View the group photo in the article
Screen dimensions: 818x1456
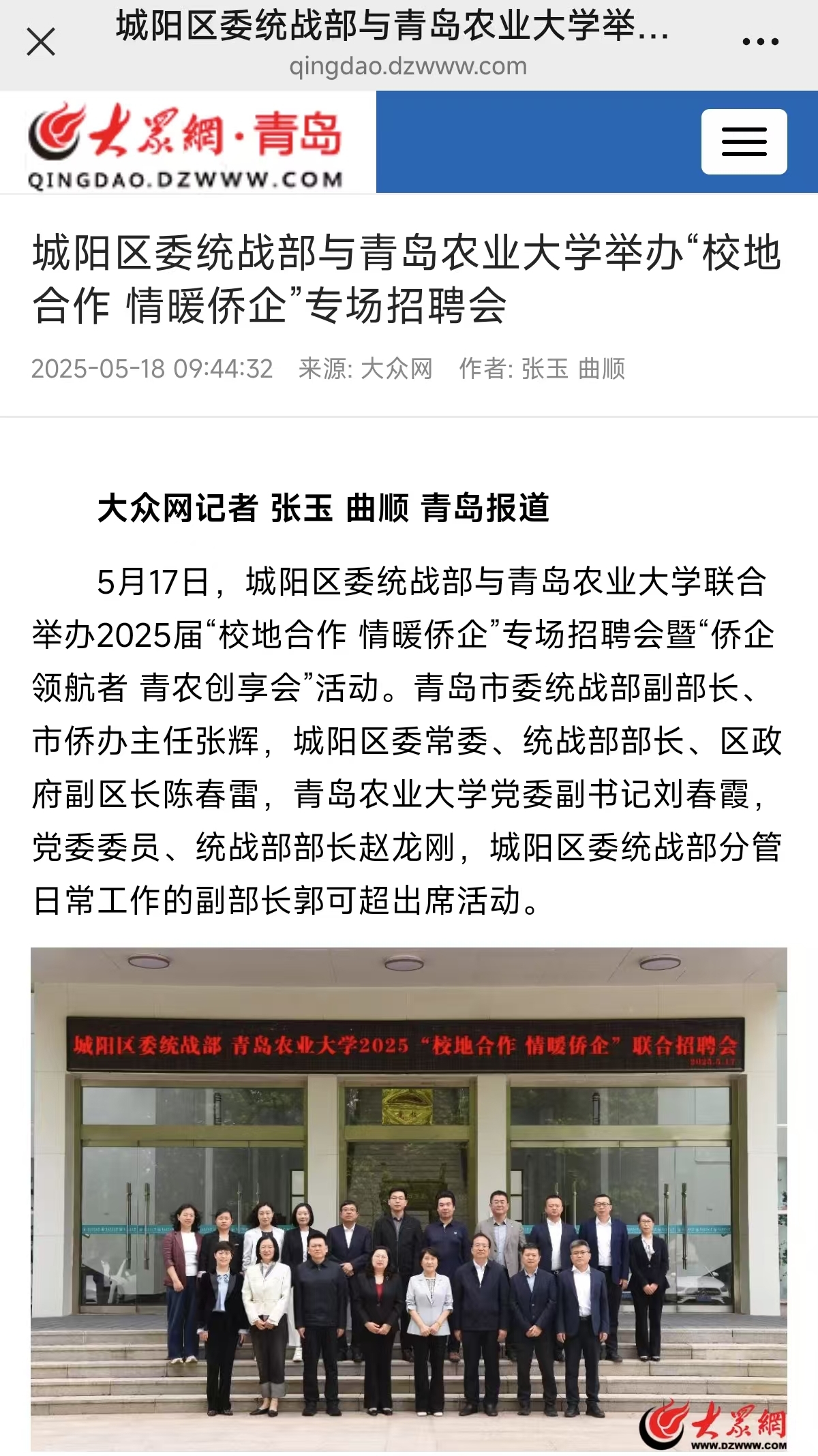point(409,1198)
